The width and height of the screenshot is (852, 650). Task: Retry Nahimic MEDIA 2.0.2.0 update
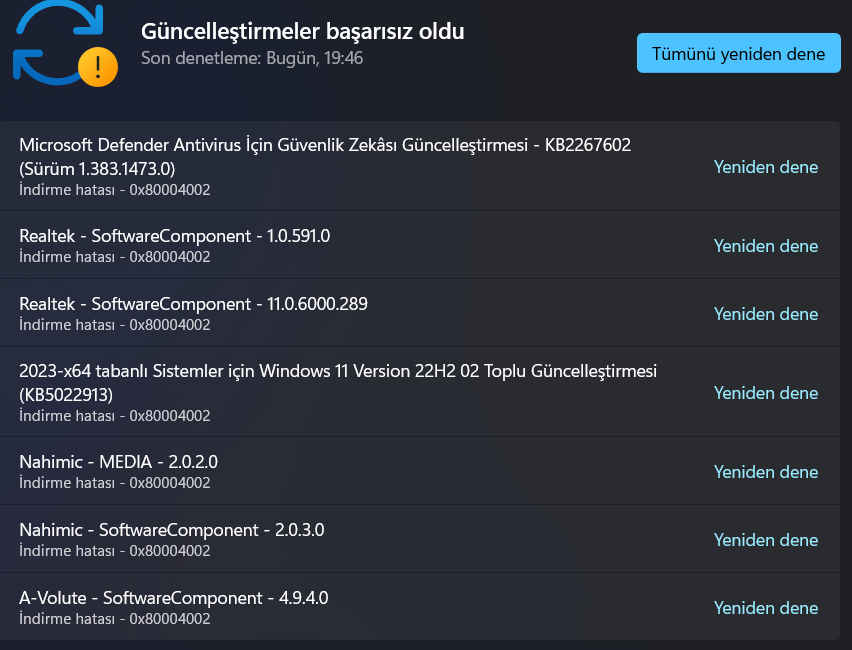(765, 472)
